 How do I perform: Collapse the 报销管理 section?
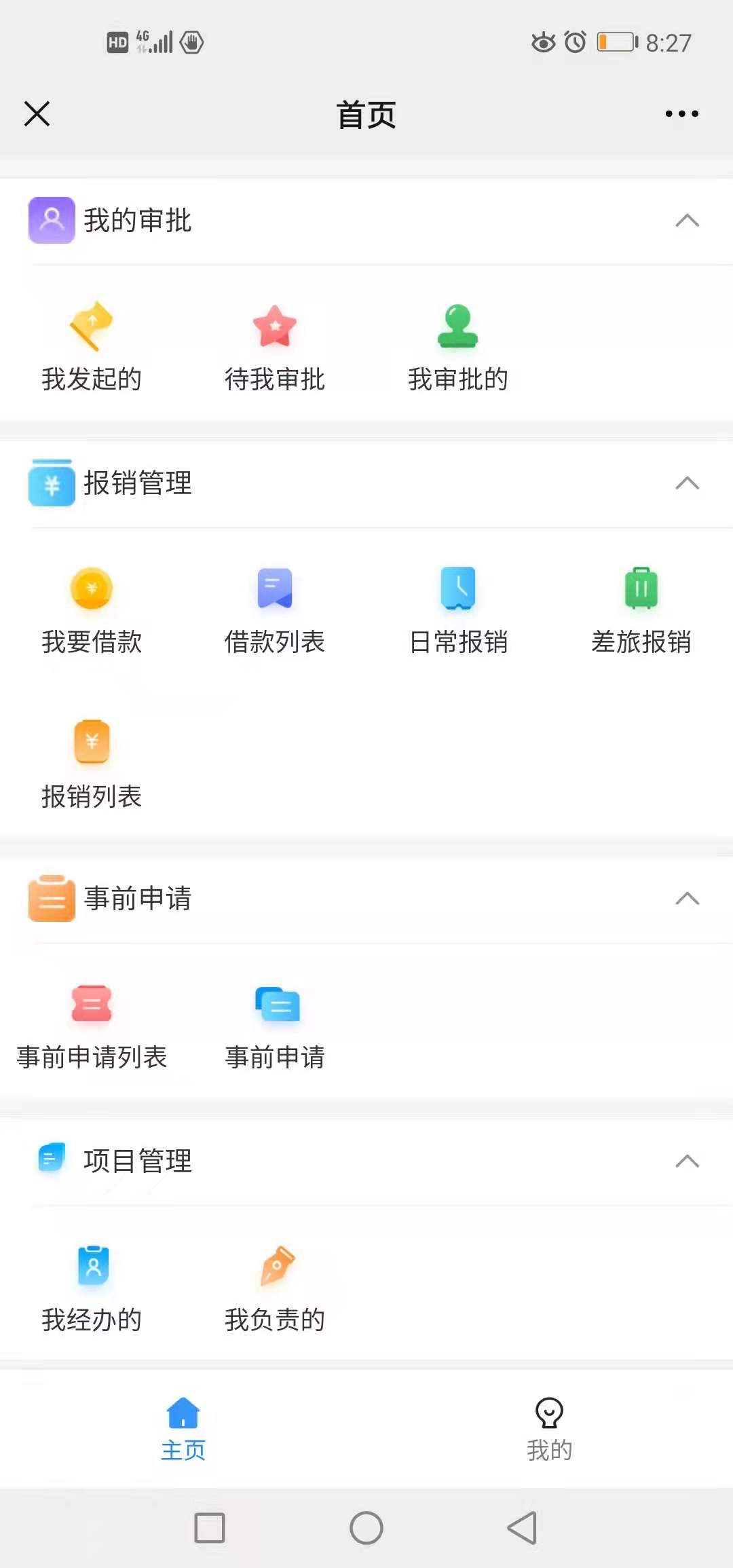point(687,483)
